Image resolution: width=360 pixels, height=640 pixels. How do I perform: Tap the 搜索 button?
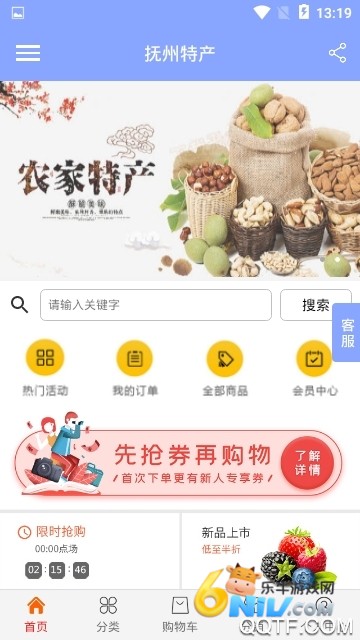[316, 305]
